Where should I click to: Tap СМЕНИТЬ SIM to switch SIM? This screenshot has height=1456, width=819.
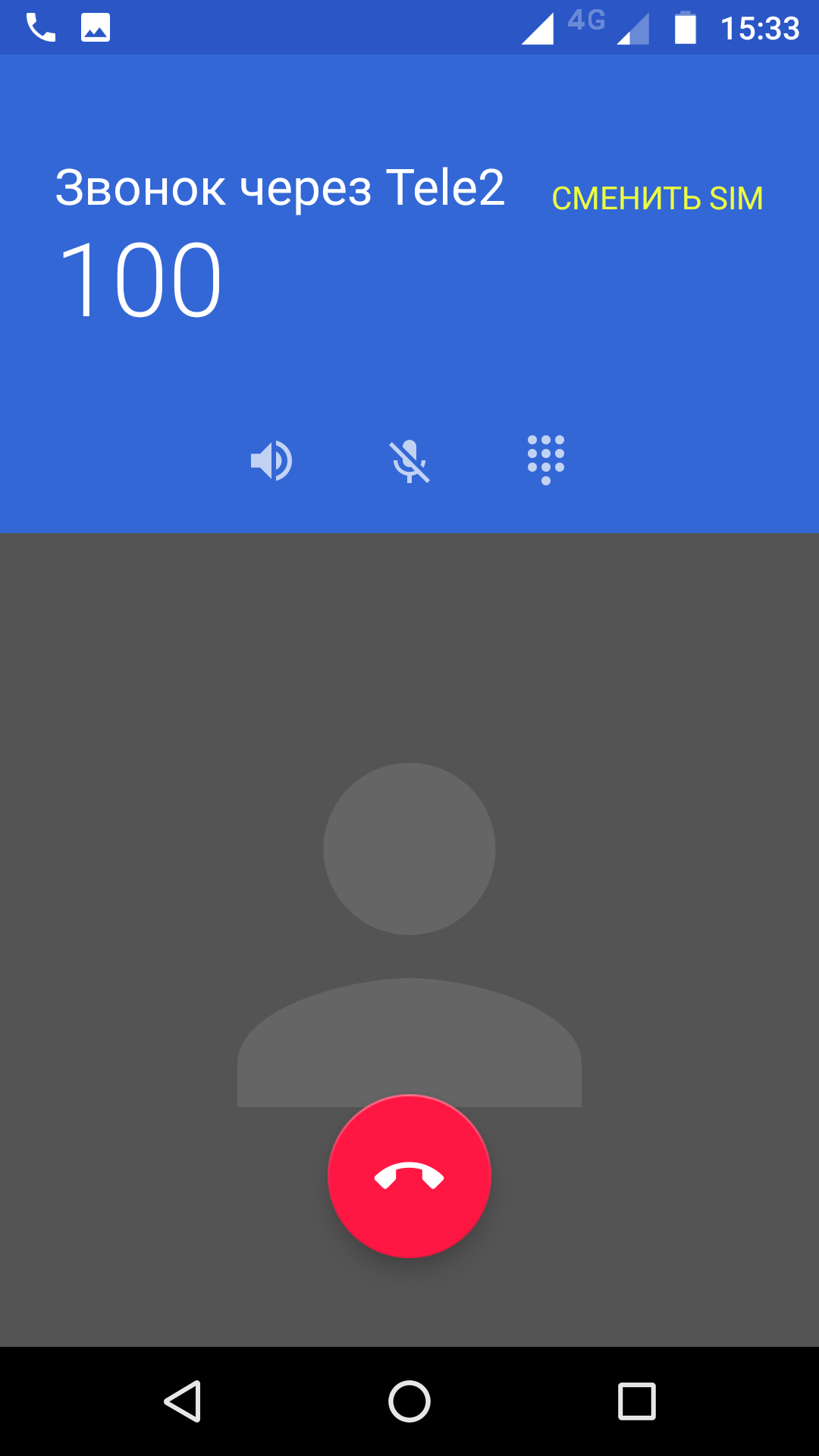click(657, 199)
